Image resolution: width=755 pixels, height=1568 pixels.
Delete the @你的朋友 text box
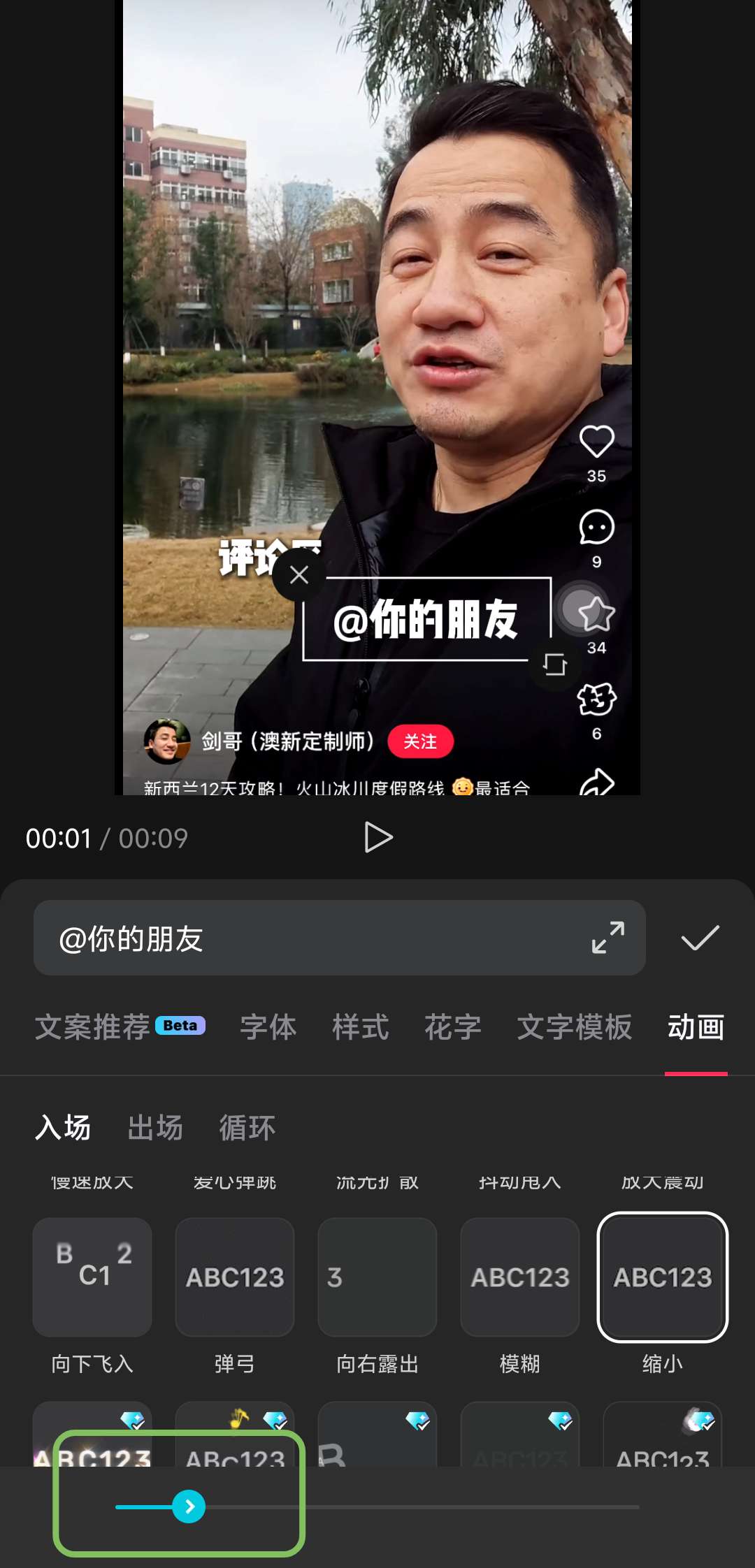(x=299, y=574)
